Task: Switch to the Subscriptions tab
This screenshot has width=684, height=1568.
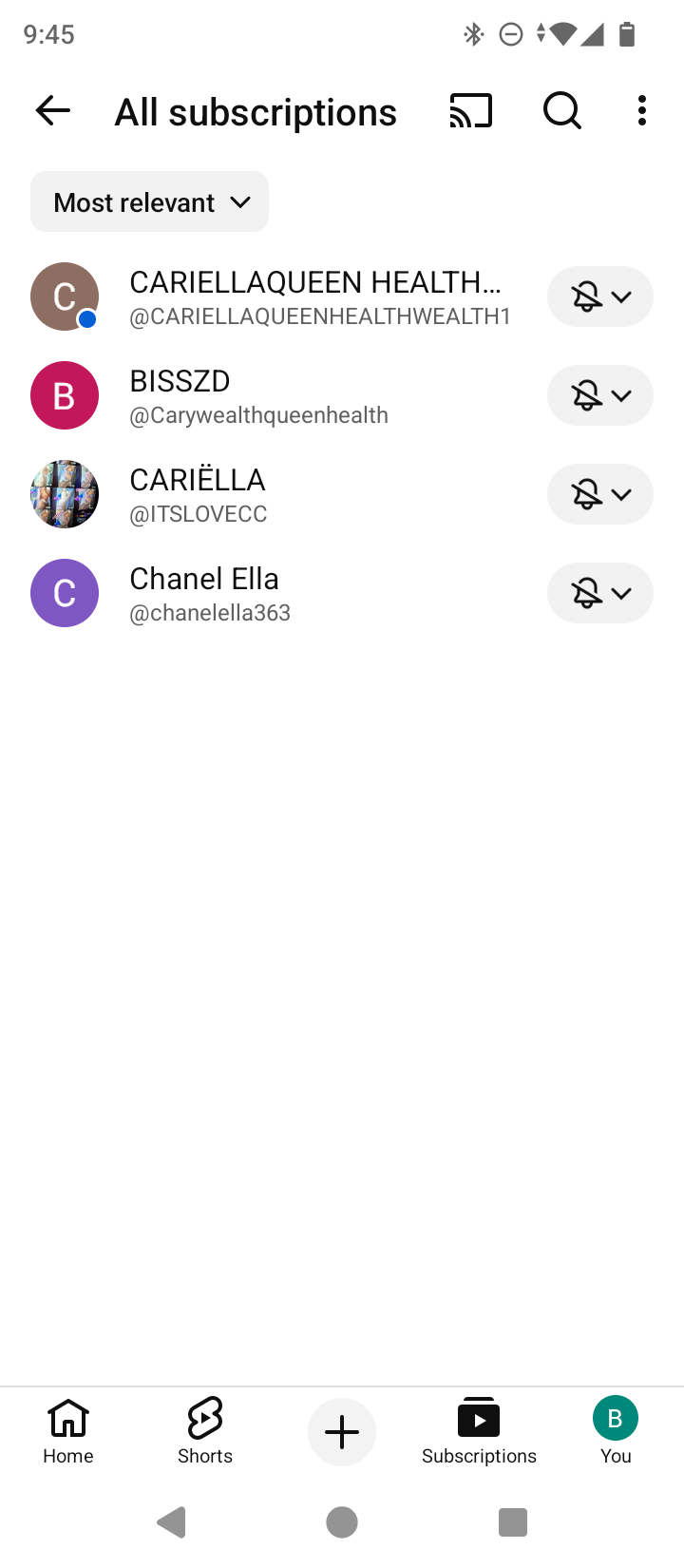Action: pos(479,1431)
